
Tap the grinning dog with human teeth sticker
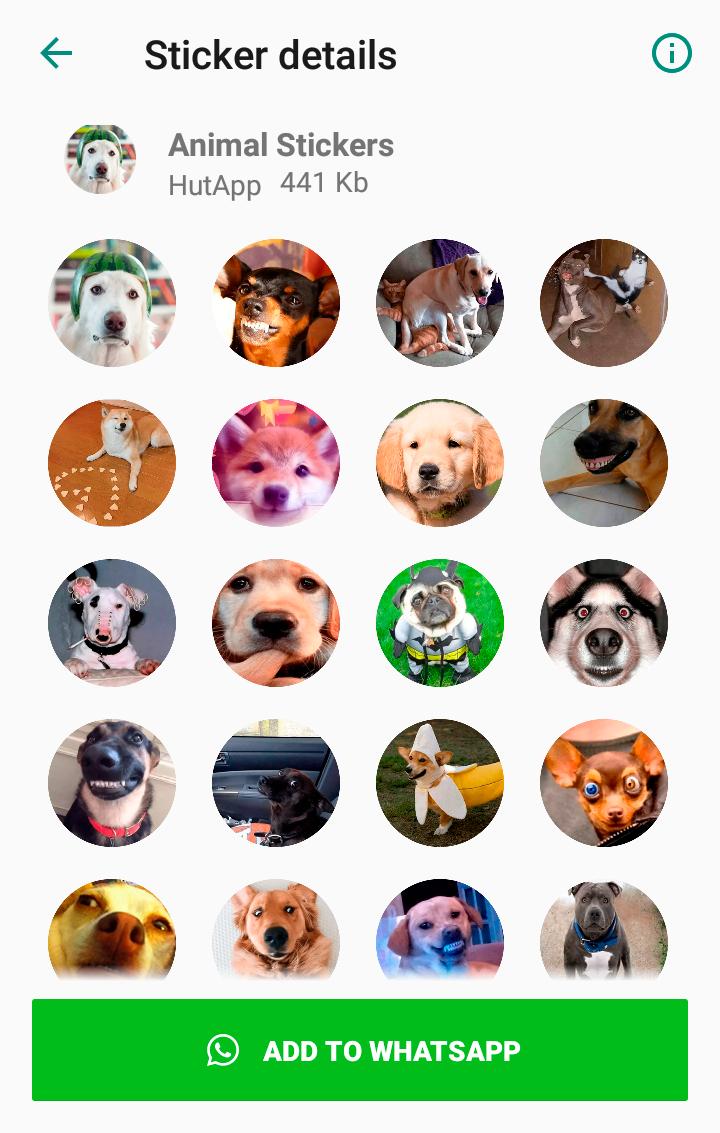point(604,462)
